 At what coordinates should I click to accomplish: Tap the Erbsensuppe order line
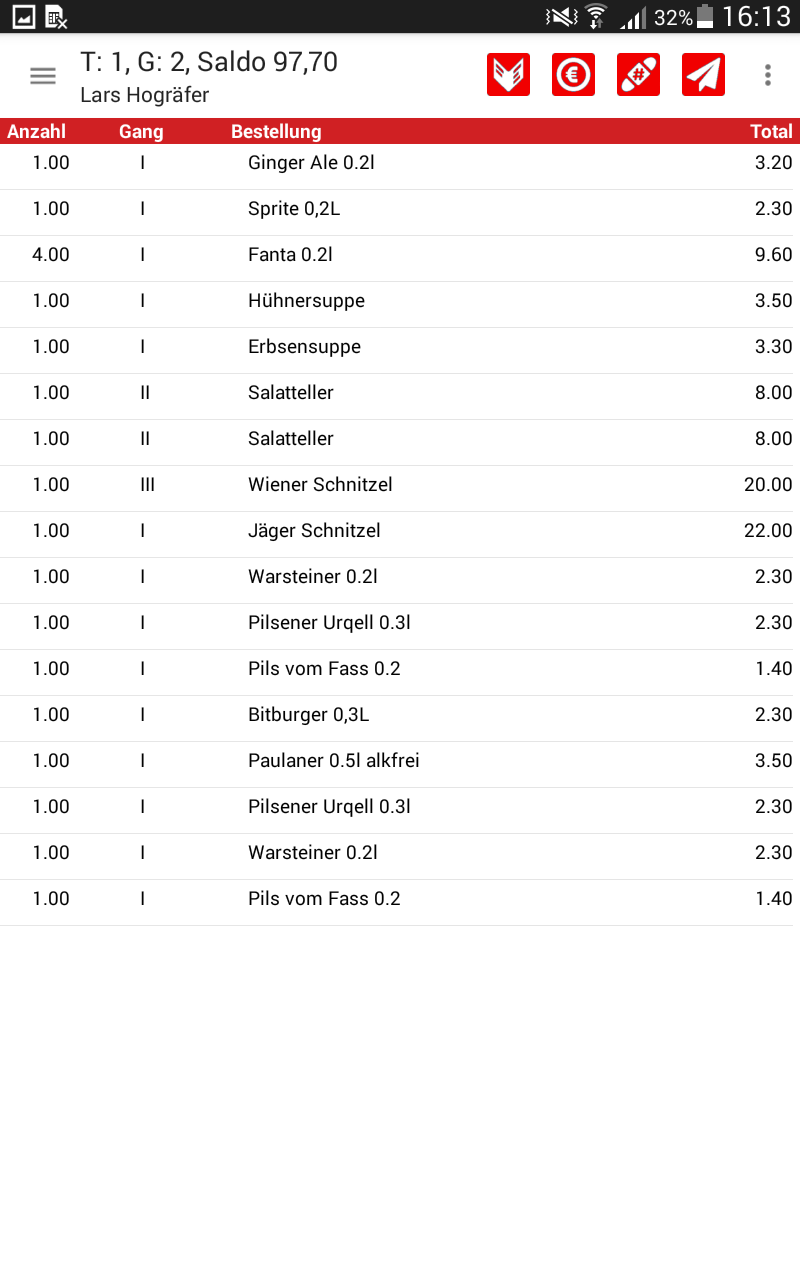(x=400, y=351)
